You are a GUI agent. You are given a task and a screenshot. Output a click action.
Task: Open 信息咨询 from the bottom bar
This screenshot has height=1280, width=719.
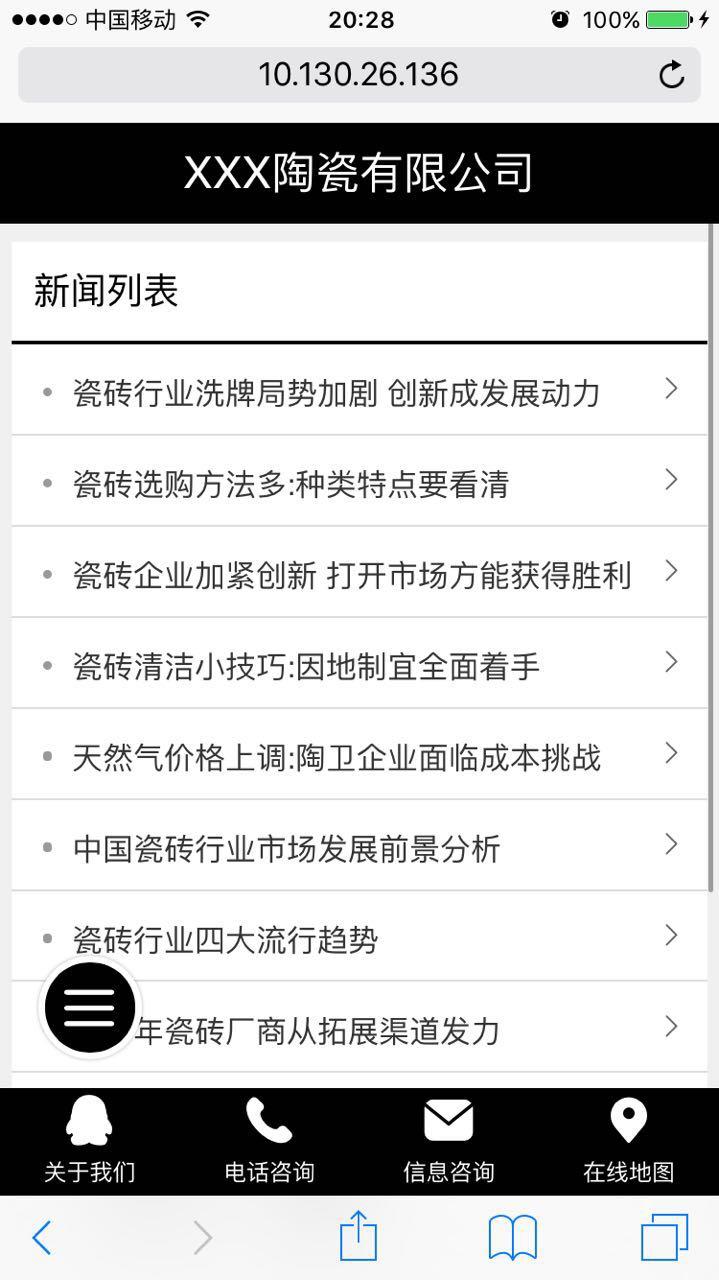448,1141
